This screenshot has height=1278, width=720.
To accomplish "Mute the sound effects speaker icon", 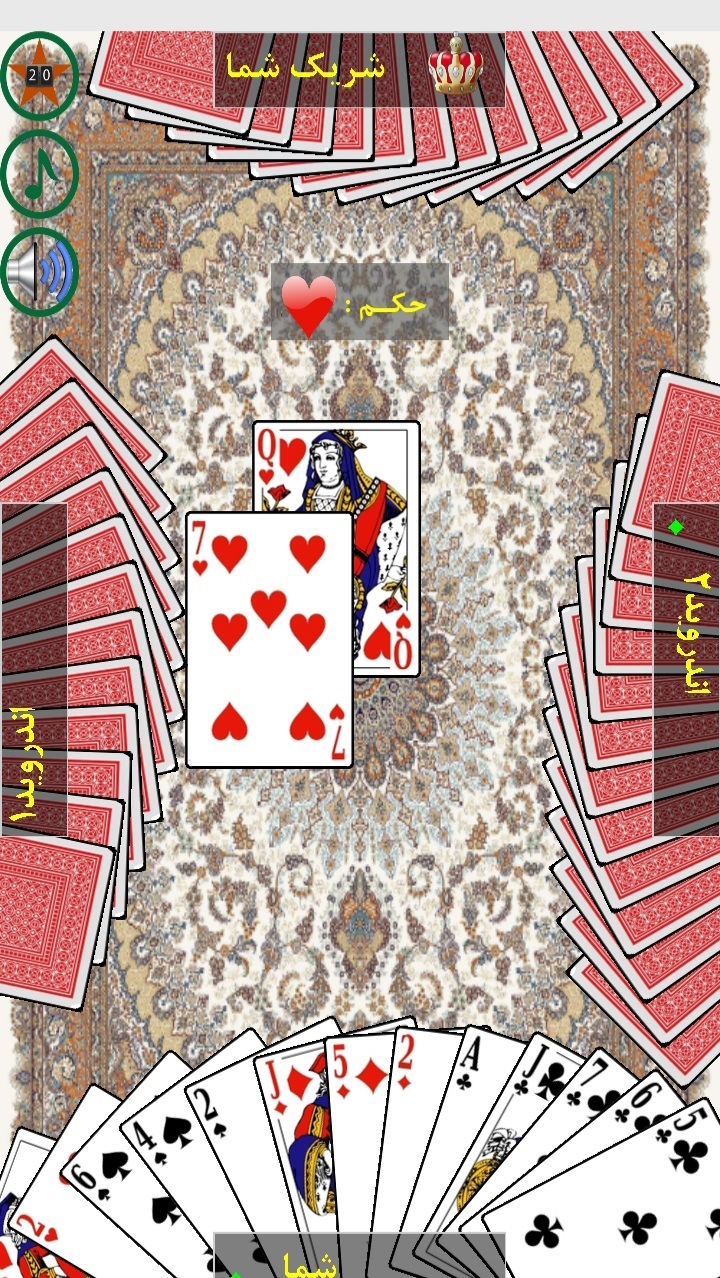I will (40, 271).
